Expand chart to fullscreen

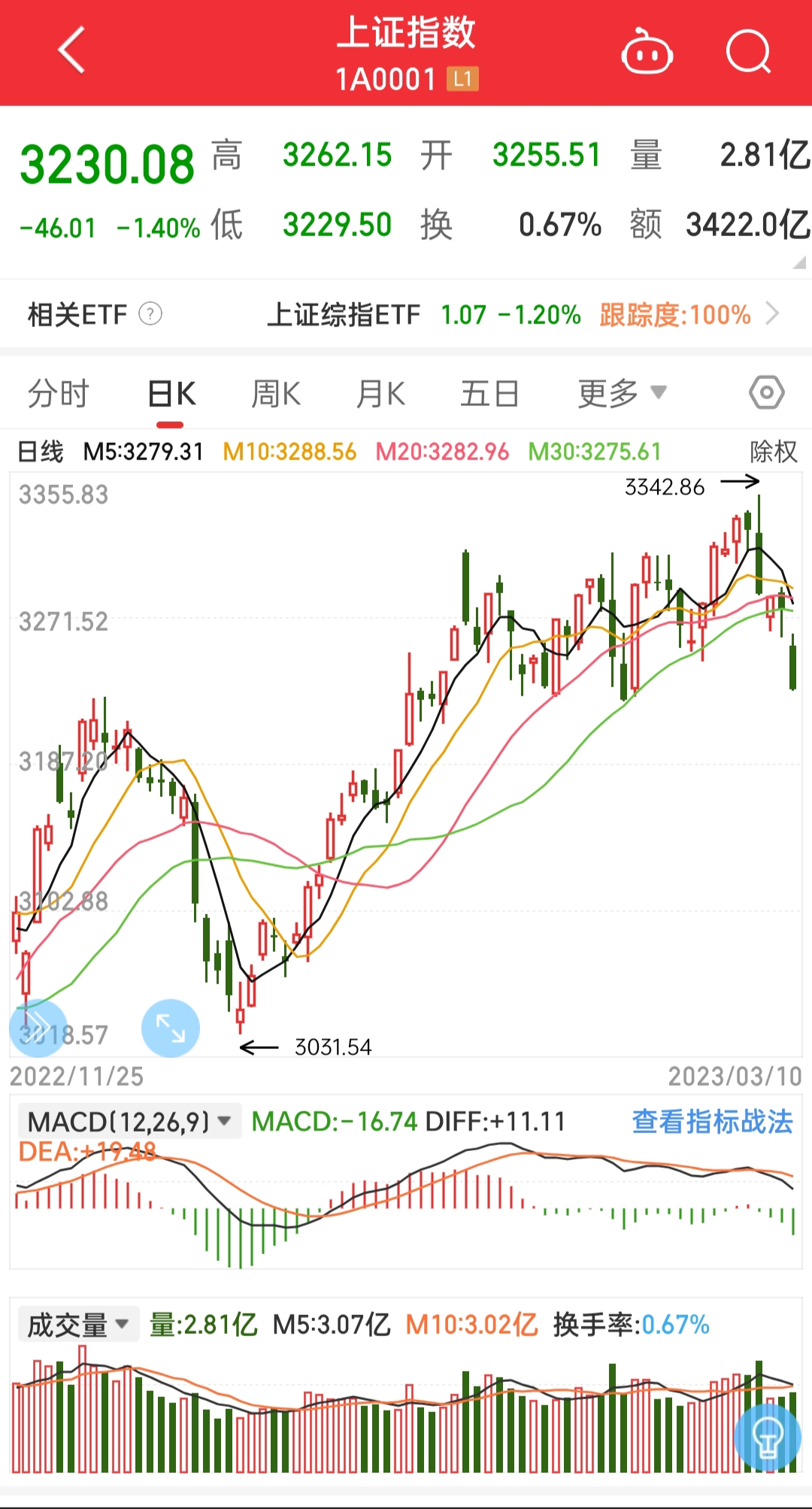171,1028
